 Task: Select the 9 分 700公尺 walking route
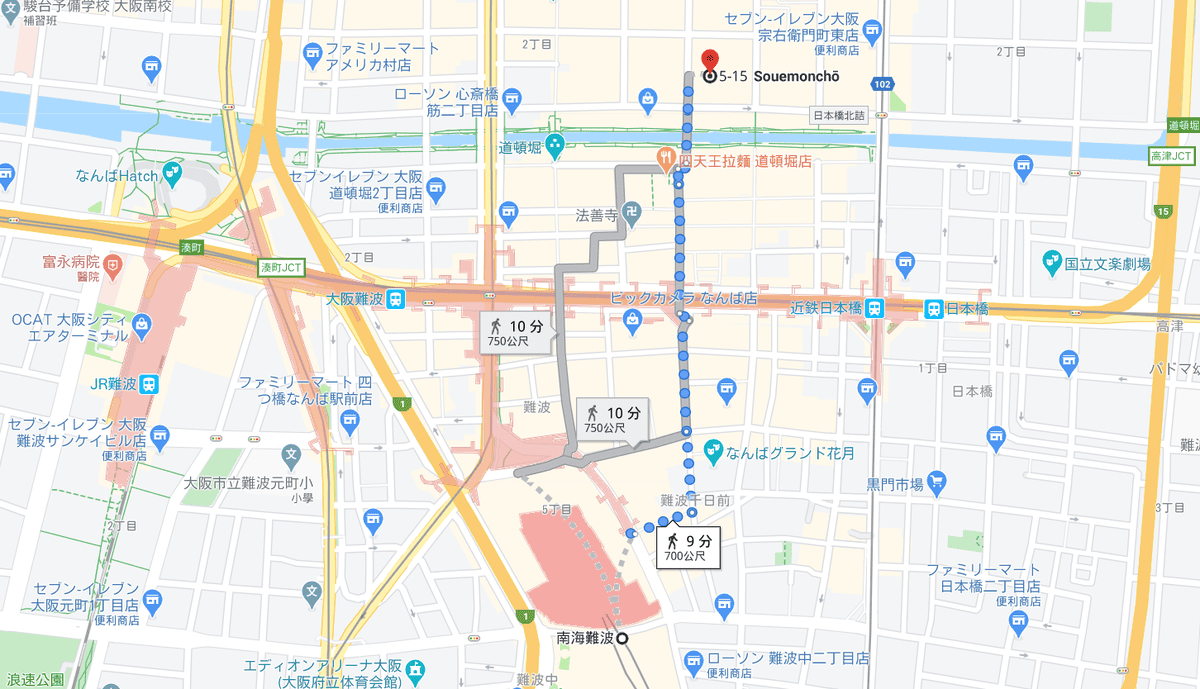tap(689, 547)
